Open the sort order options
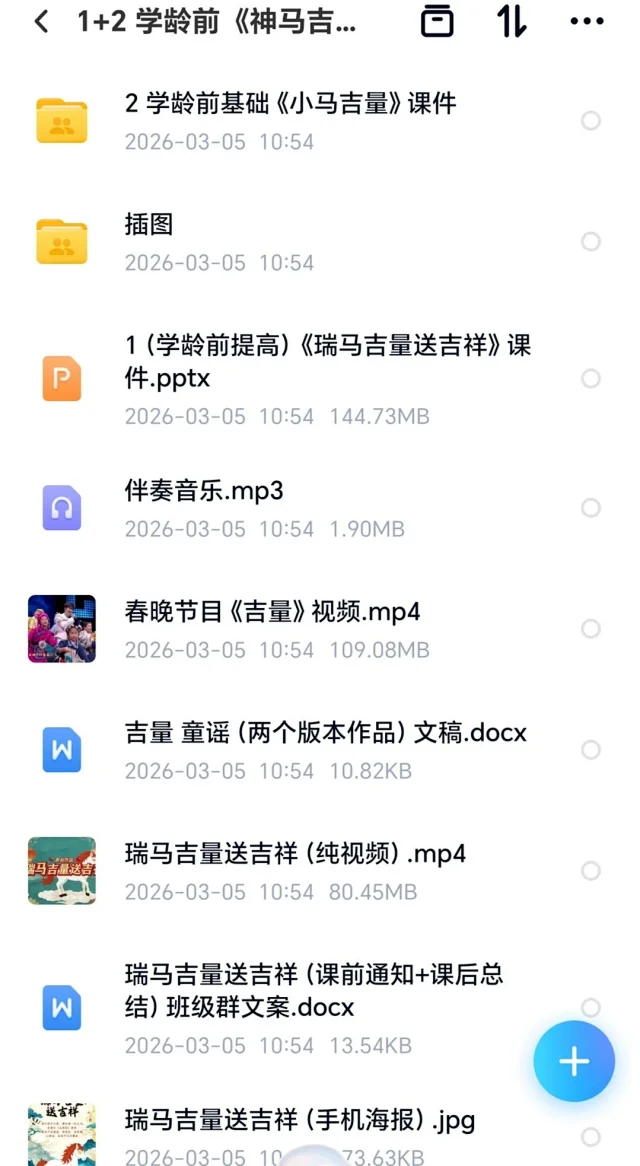The image size is (640, 1166). click(512, 21)
